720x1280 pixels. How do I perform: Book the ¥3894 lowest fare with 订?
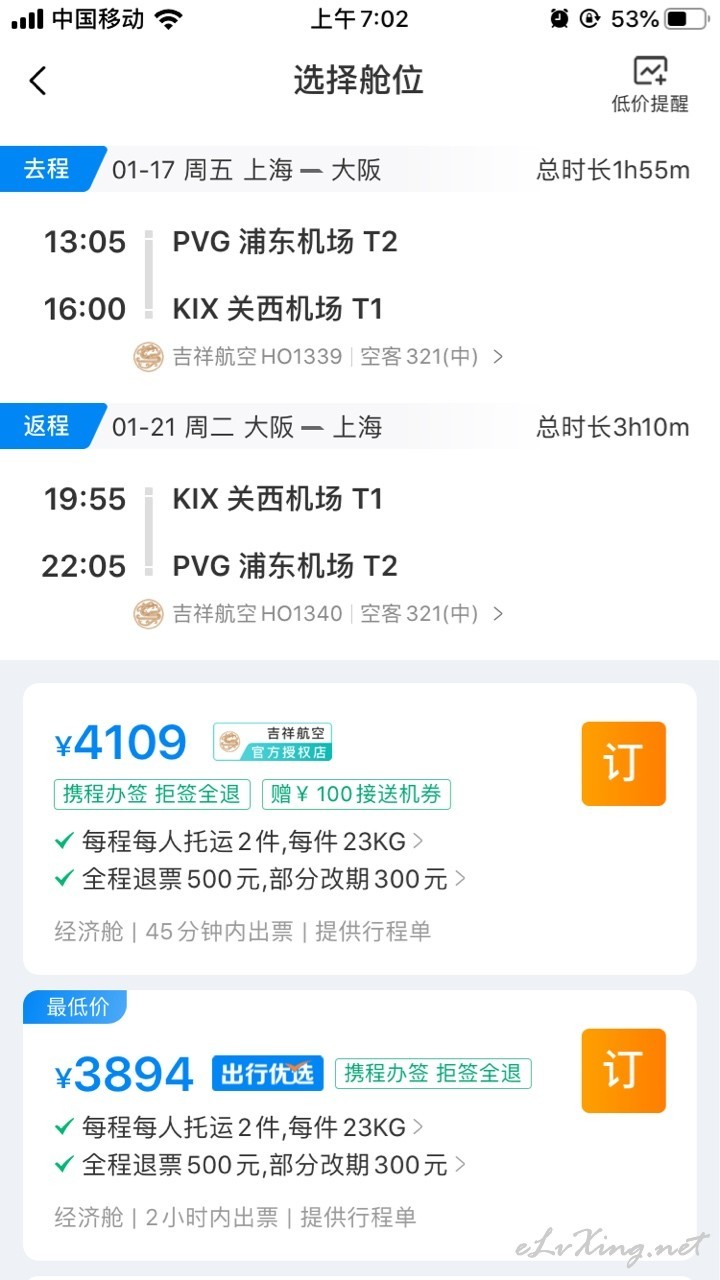(624, 1071)
